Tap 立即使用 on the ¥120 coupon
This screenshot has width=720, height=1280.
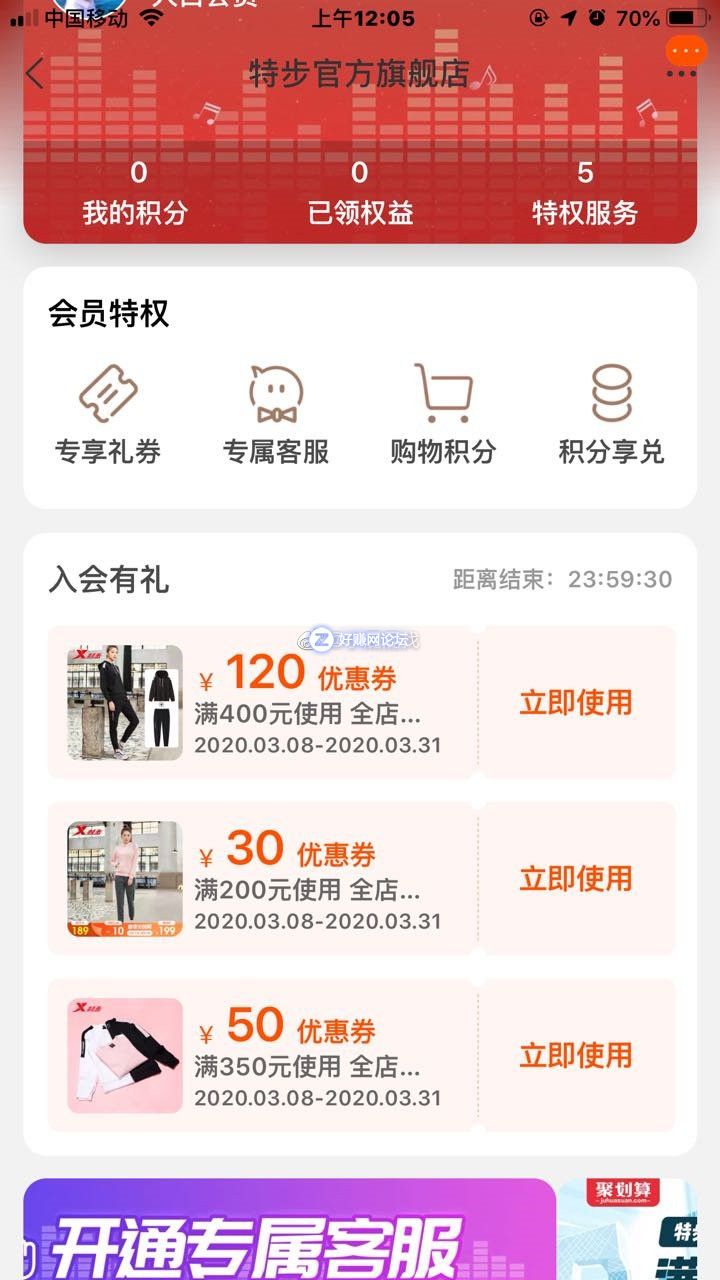click(576, 702)
